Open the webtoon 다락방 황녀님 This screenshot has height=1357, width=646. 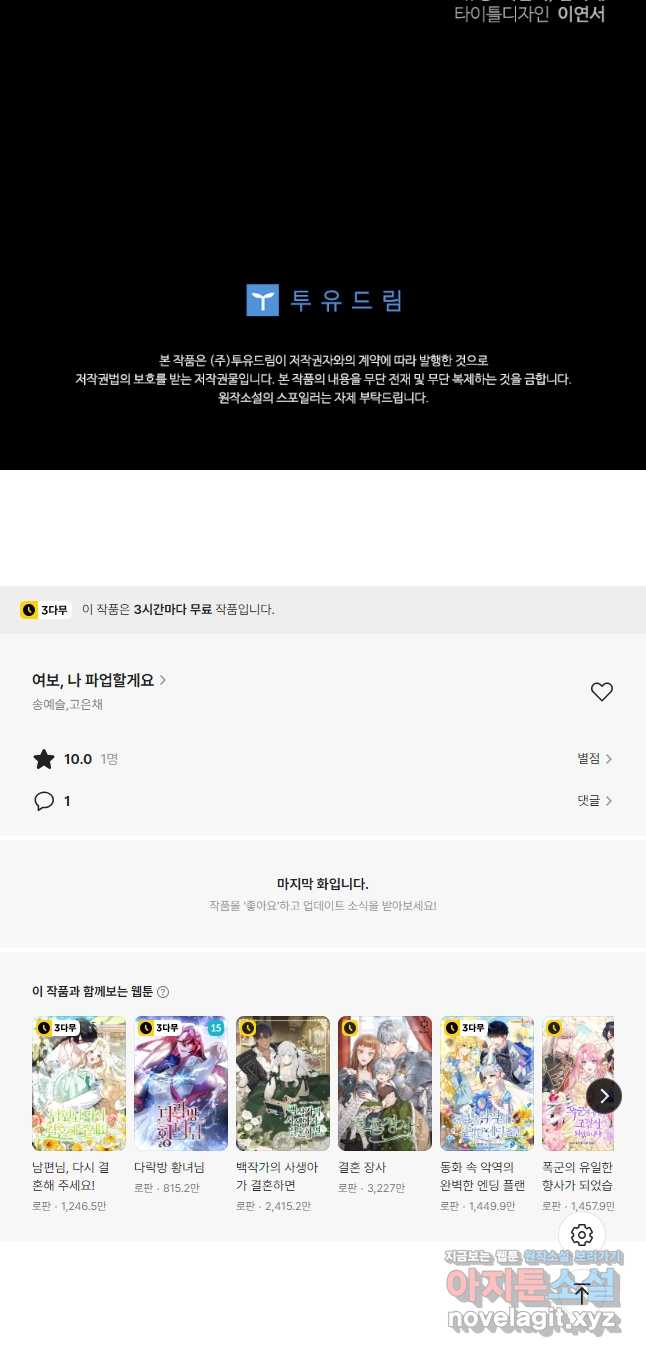(181, 1084)
